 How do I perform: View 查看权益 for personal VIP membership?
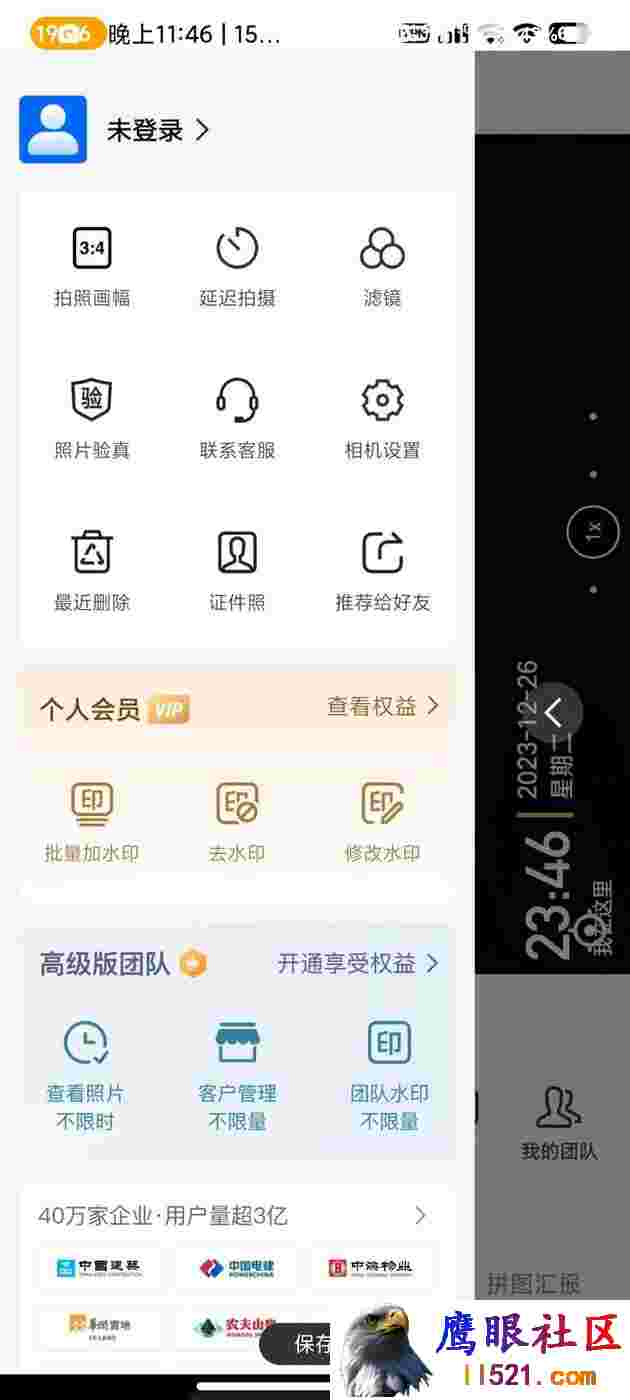(x=383, y=706)
